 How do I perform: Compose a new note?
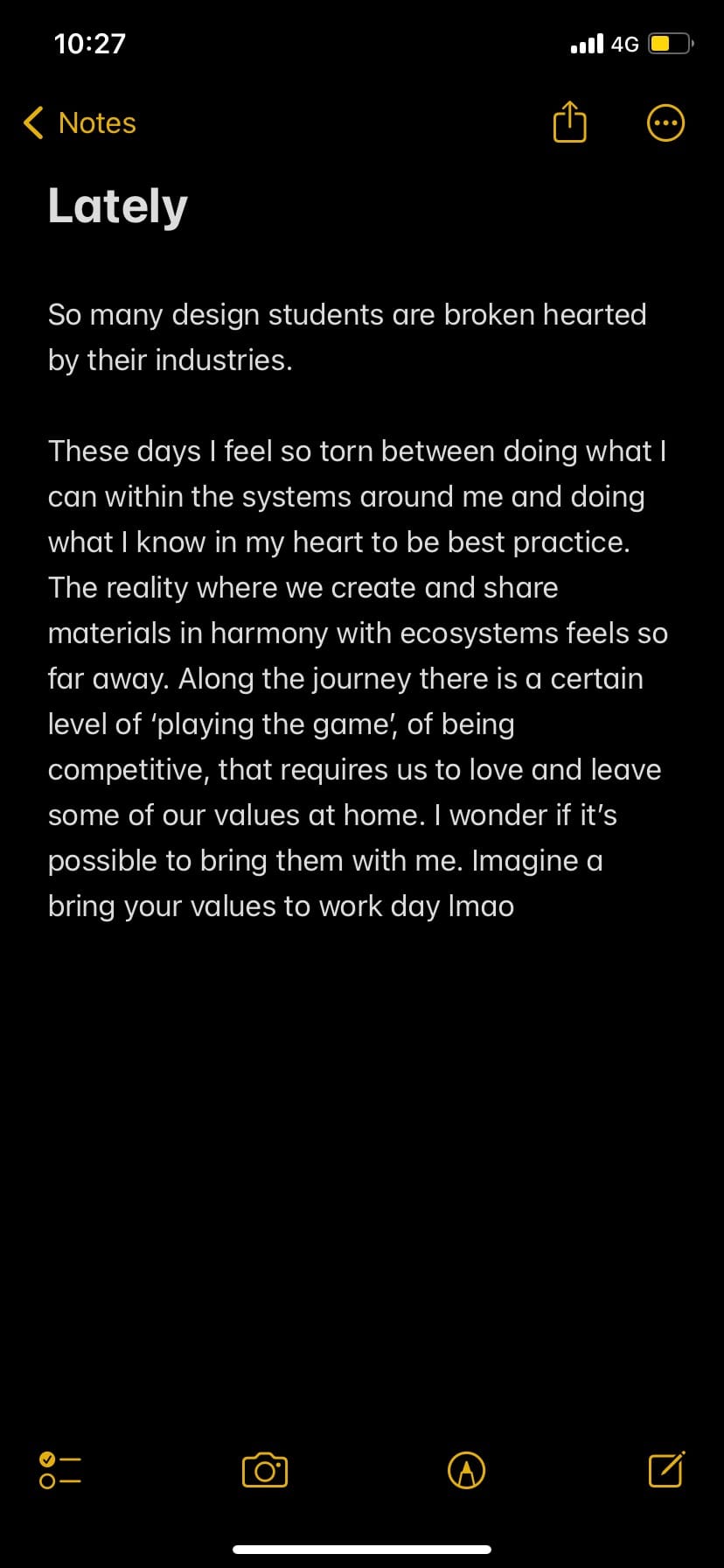point(666,1469)
